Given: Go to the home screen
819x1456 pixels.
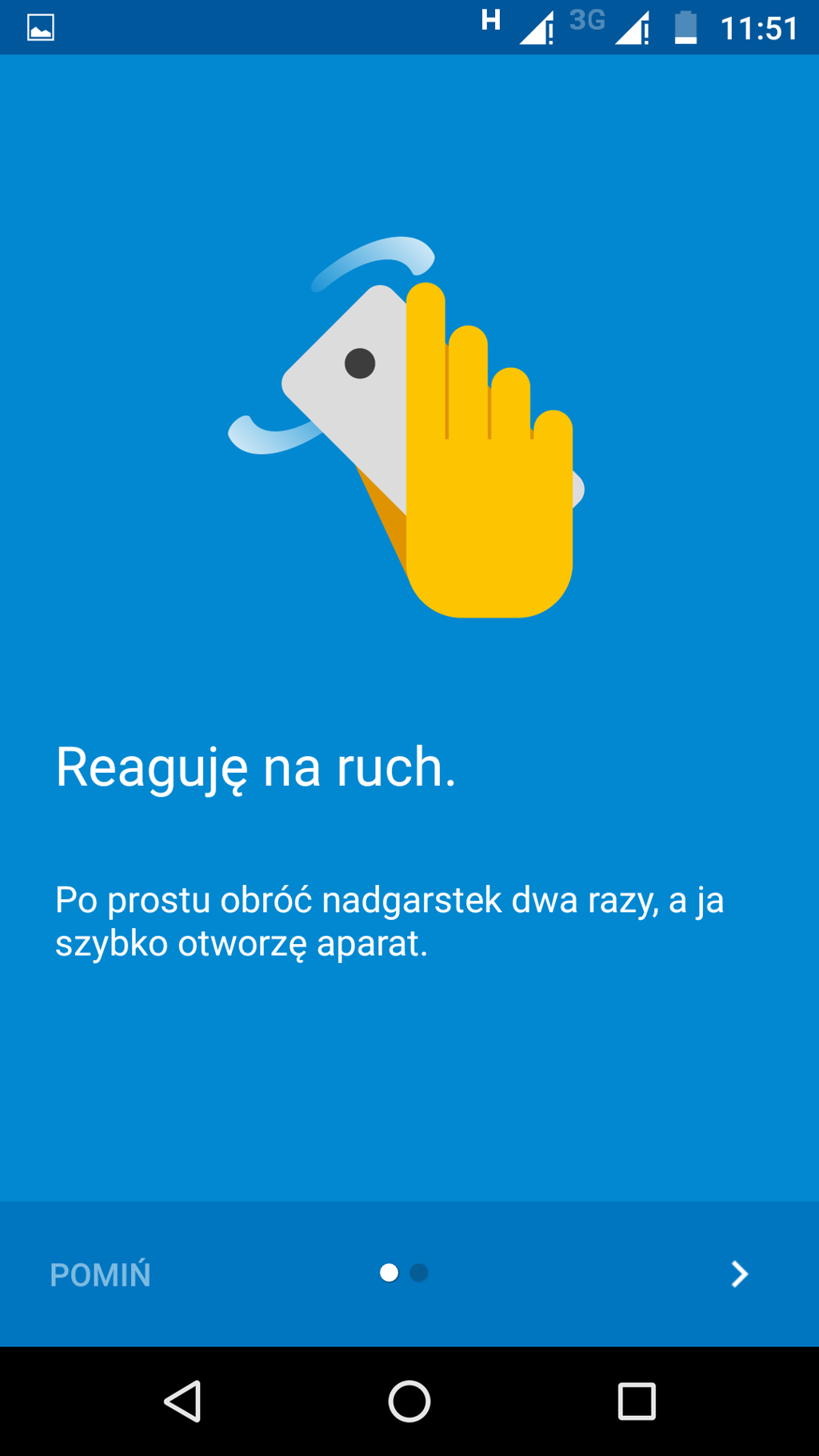Looking at the screenshot, I should tap(409, 1401).
